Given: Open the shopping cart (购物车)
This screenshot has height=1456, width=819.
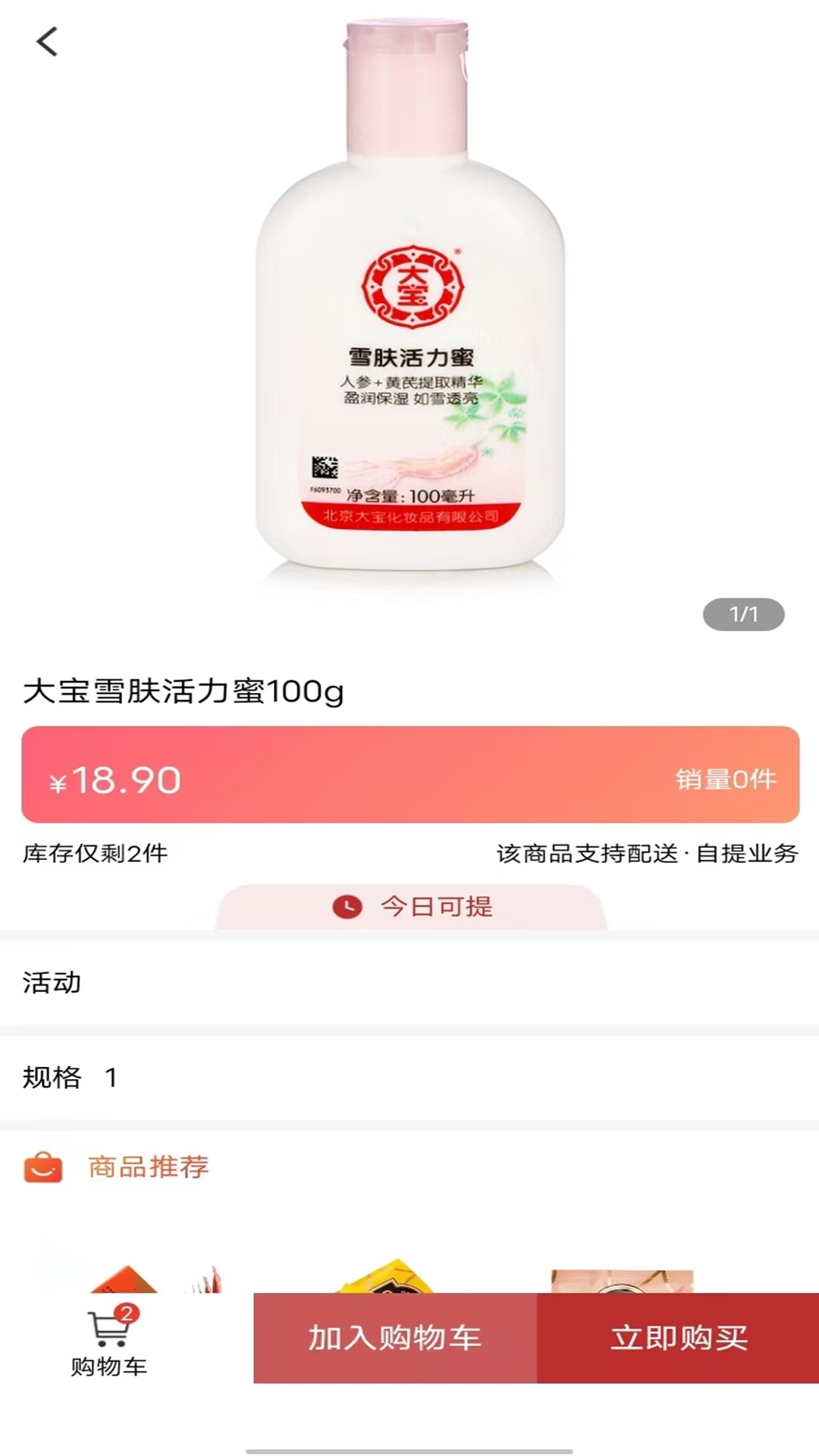Looking at the screenshot, I should coord(108,1341).
